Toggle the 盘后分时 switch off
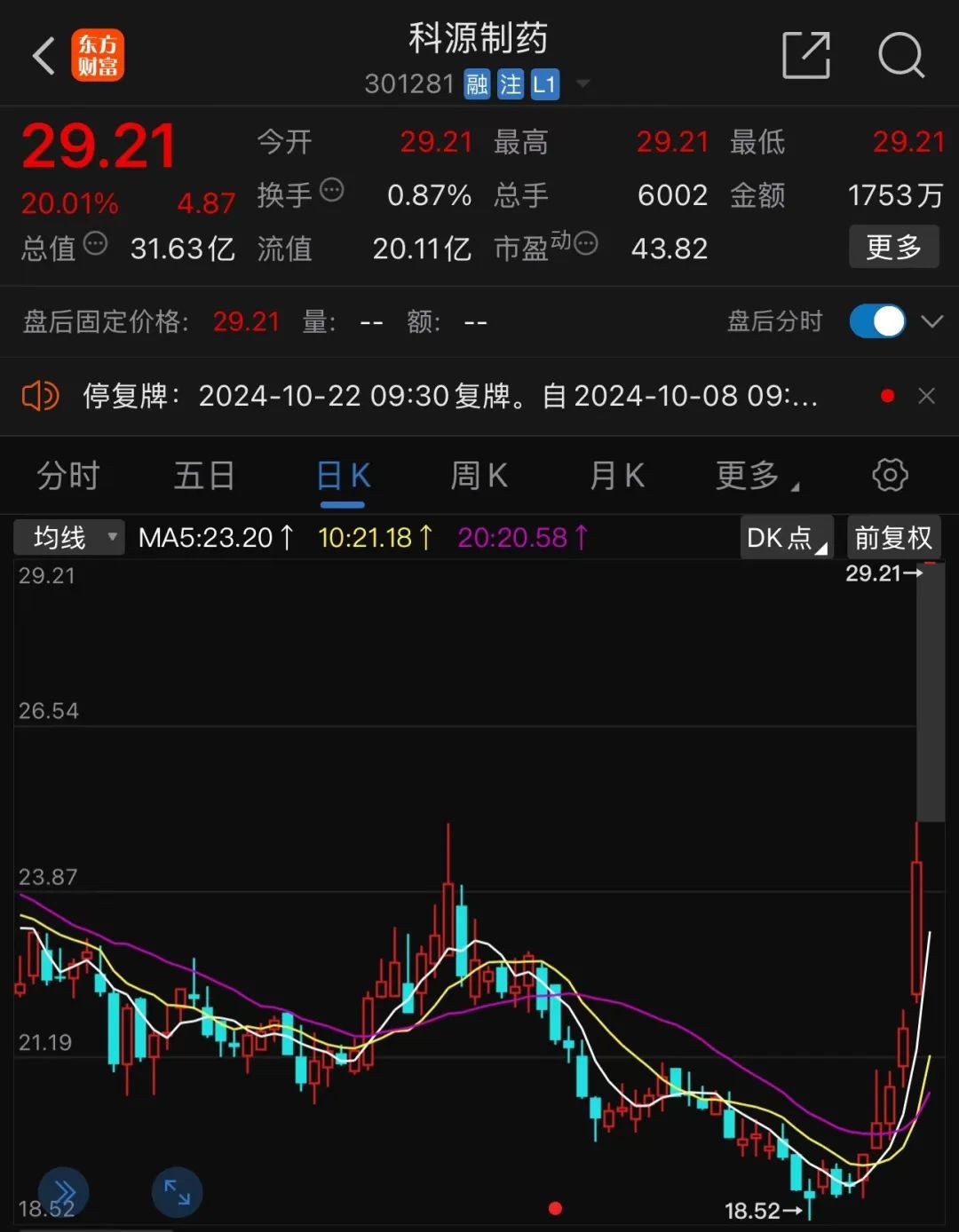The height and width of the screenshot is (1232, 959). coord(877,321)
